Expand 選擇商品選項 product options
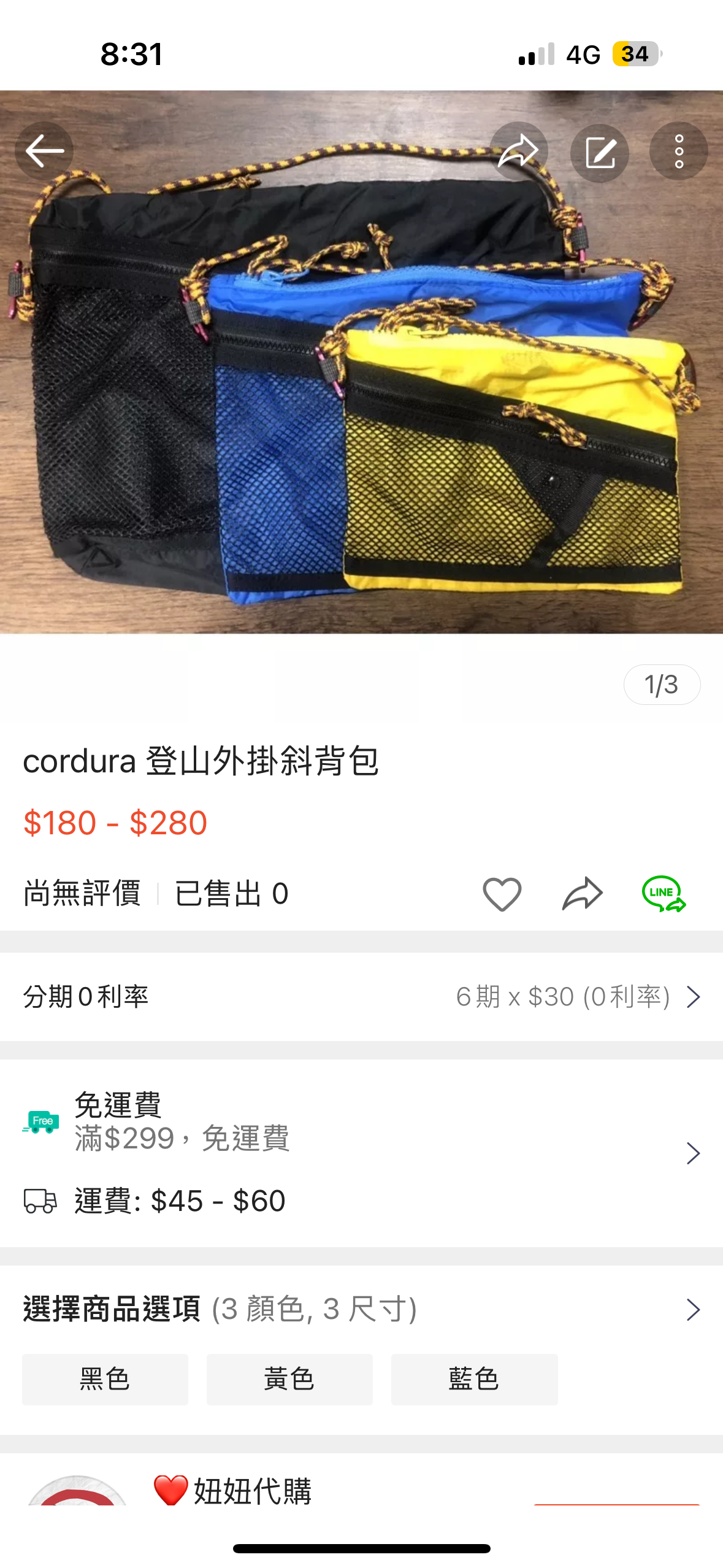The image size is (723, 1568). tap(361, 1309)
